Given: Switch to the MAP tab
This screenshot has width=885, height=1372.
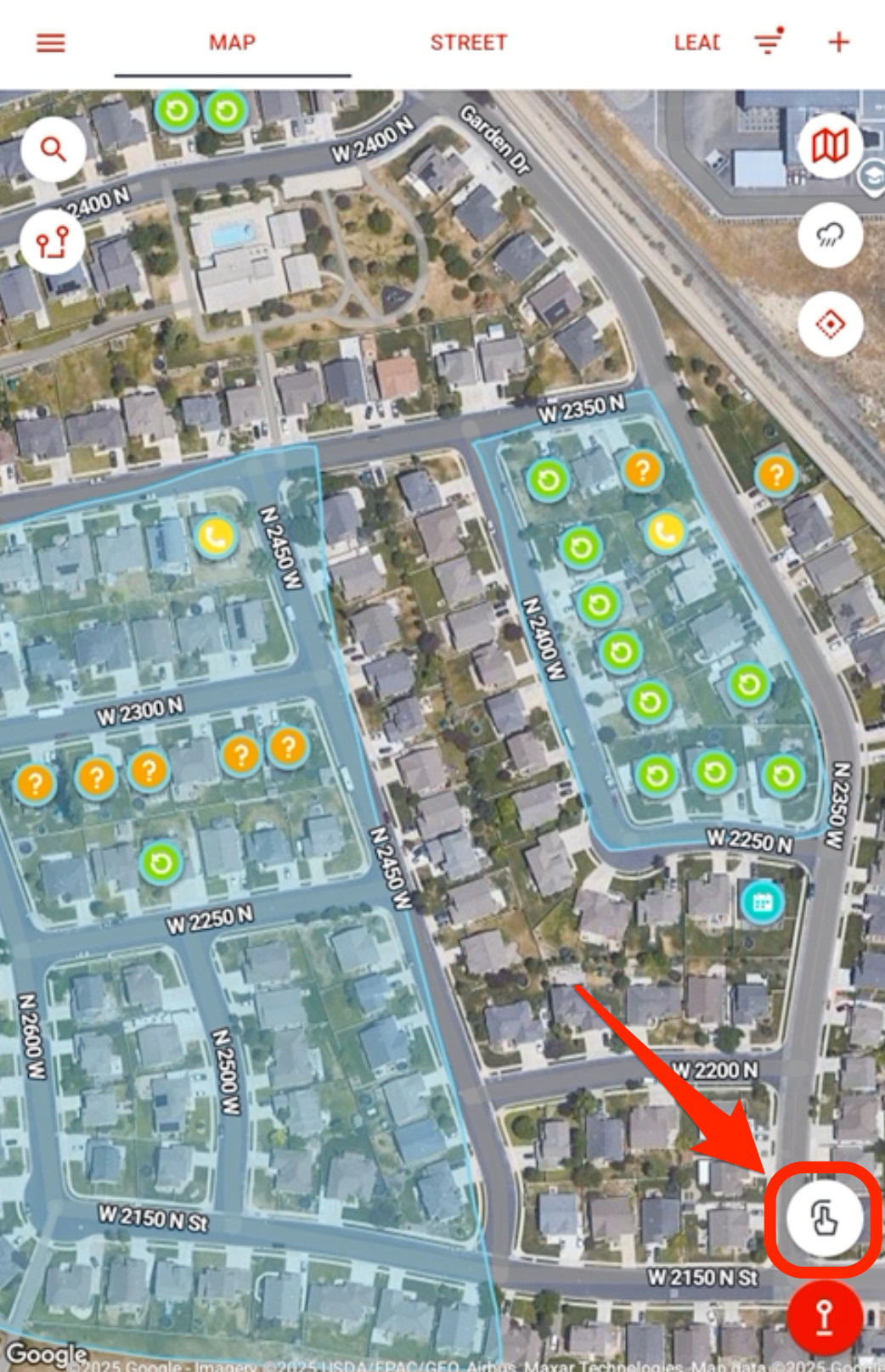Looking at the screenshot, I should (x=232, y=42).
